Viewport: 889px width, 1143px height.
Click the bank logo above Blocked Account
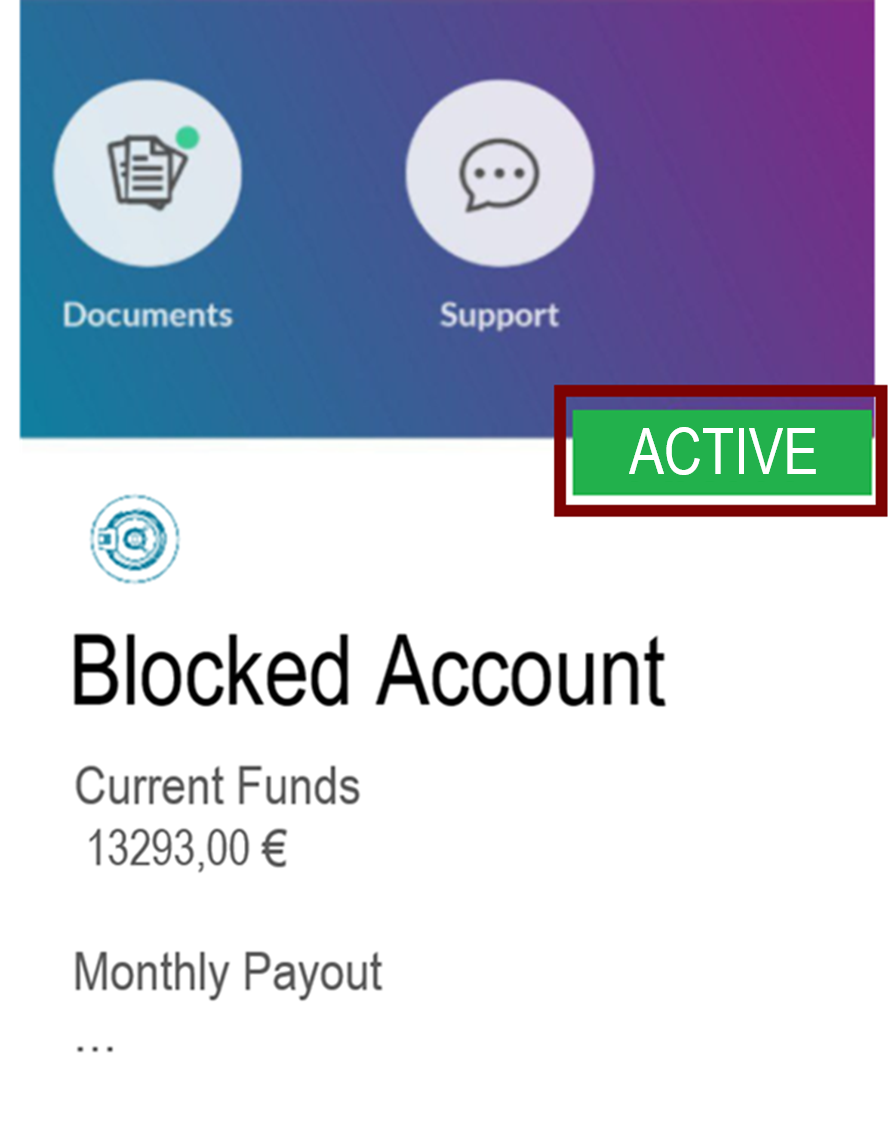(x=135, y=537)
